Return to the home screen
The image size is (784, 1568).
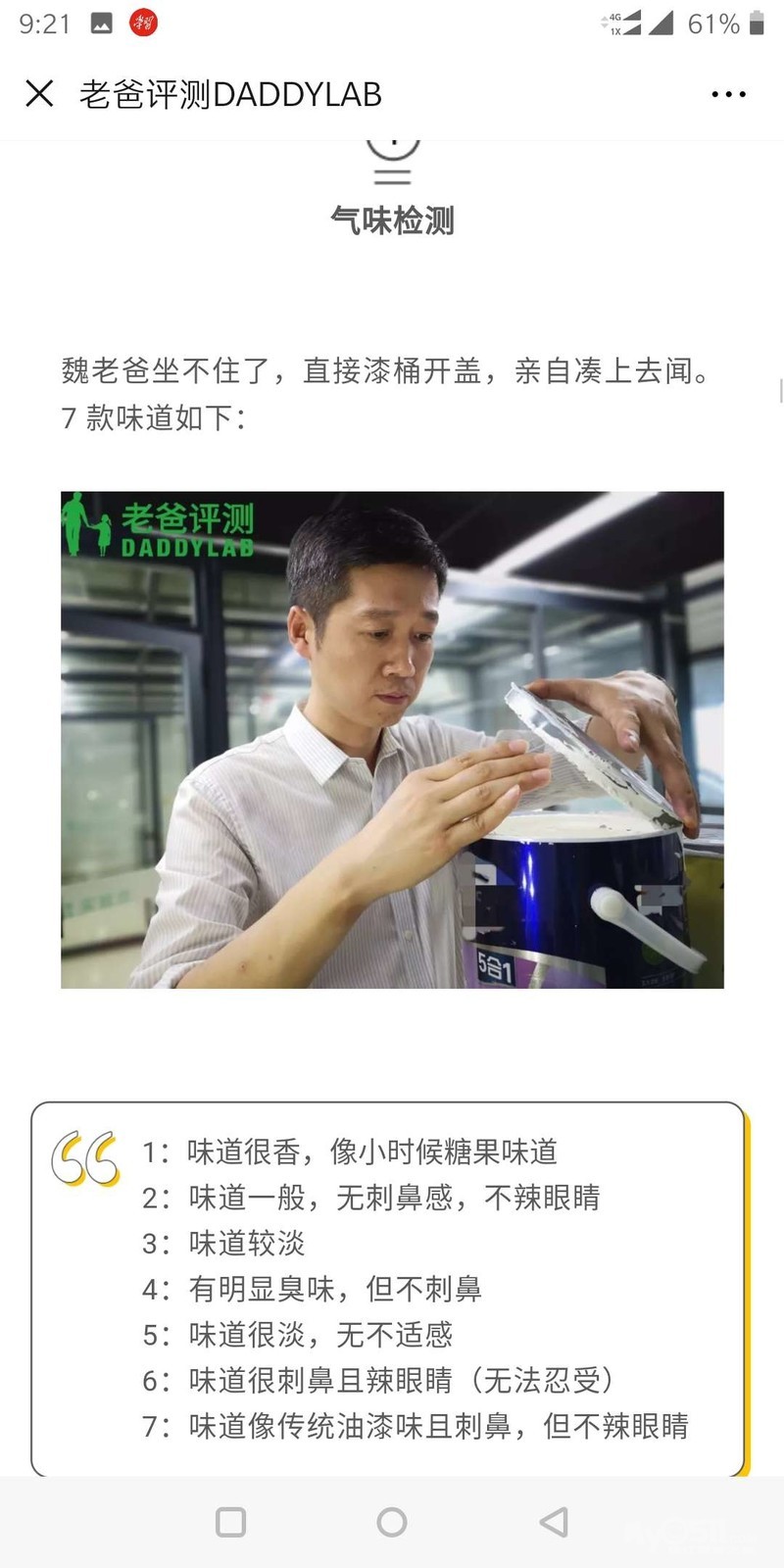point(392,1522)
